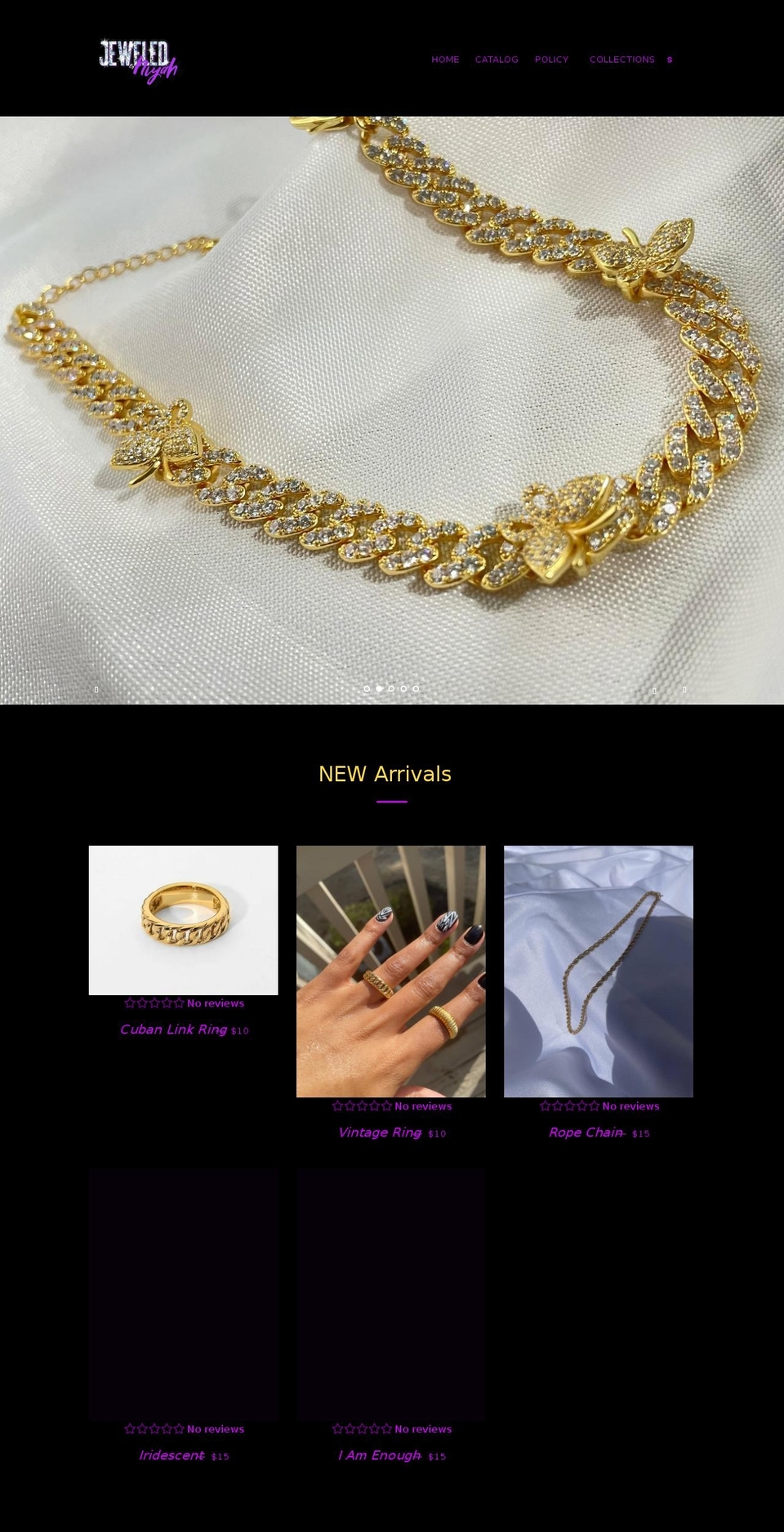Screen dimensions: 784x1532
Task: Open Rope Chain title link
Action: [x=586, y=1132]
